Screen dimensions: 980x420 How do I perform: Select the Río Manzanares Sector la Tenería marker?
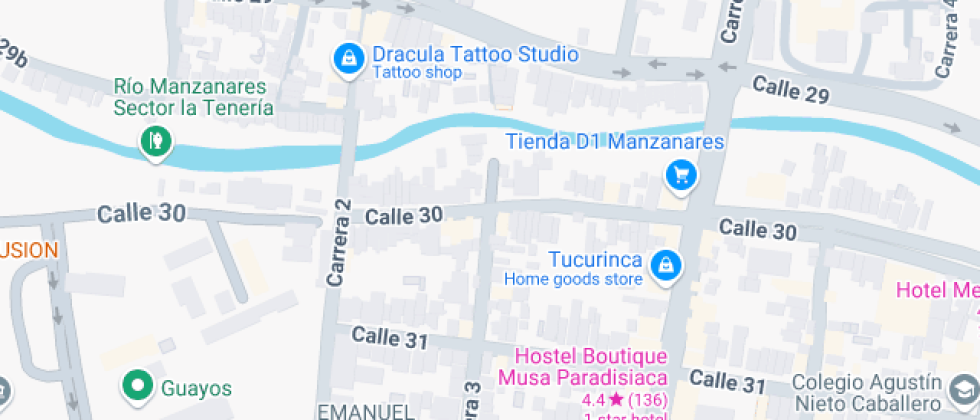point(155,141)
